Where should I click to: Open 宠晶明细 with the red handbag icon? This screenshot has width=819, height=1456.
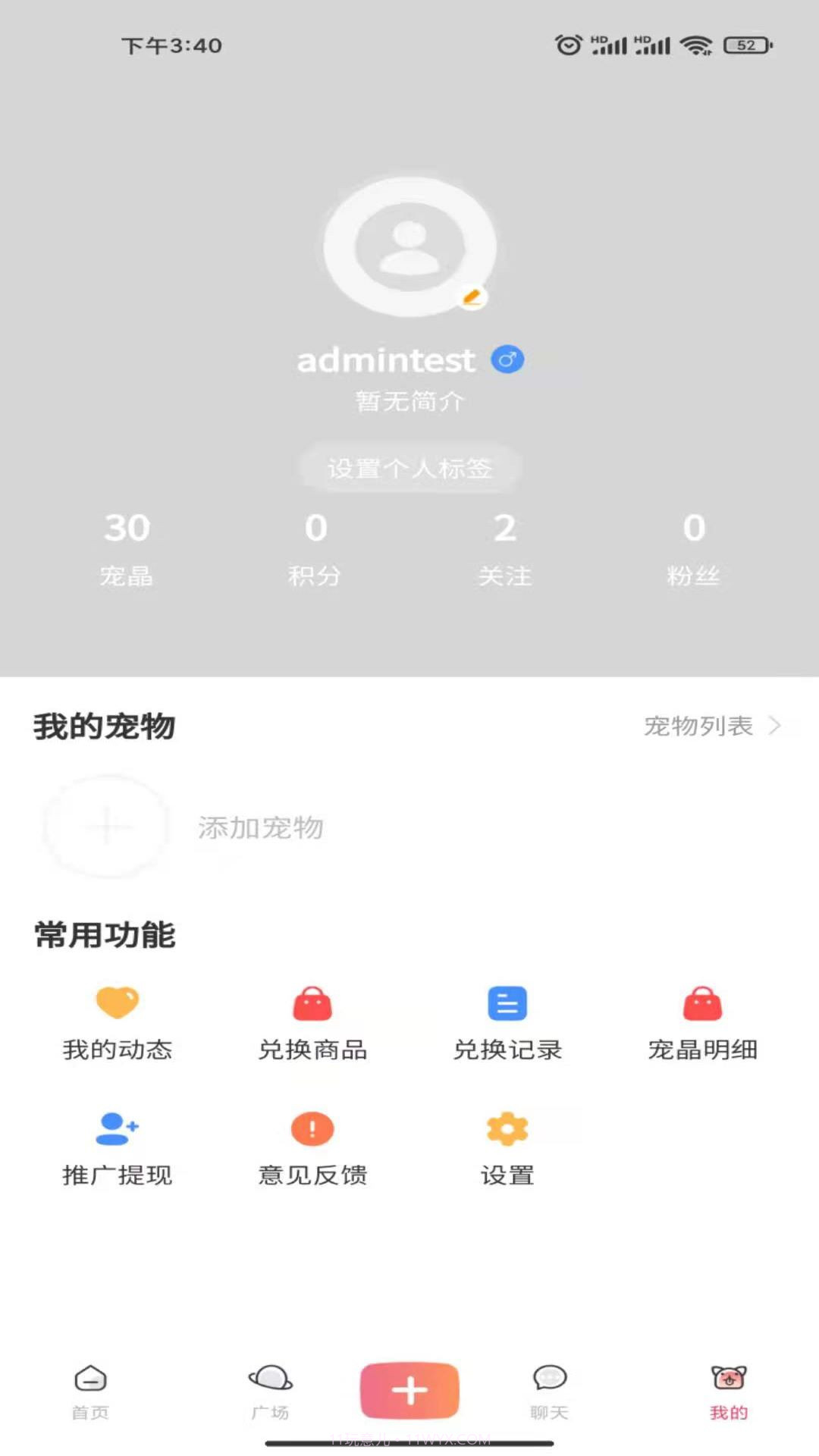point(701,1020)
